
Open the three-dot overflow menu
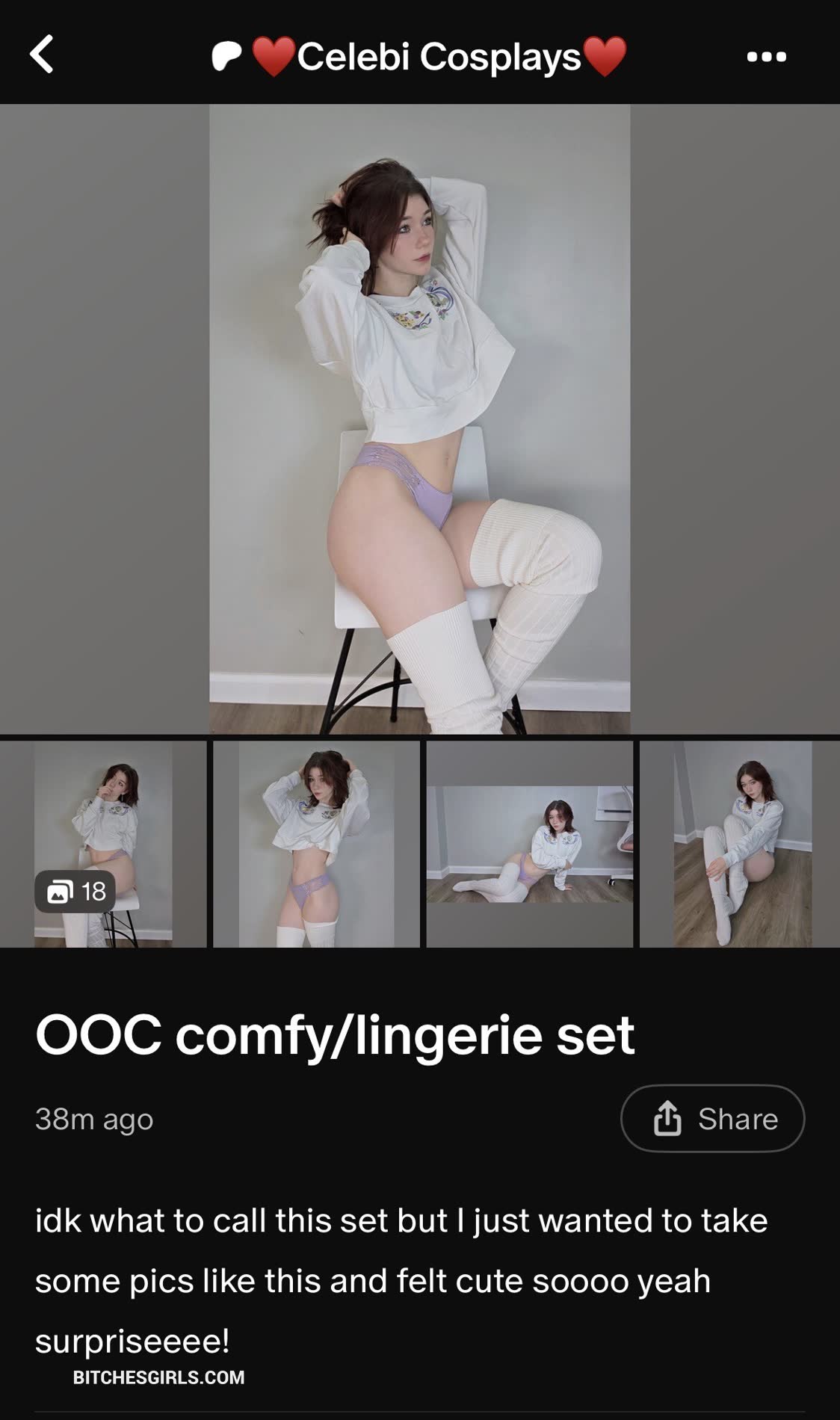click(766, 57)
